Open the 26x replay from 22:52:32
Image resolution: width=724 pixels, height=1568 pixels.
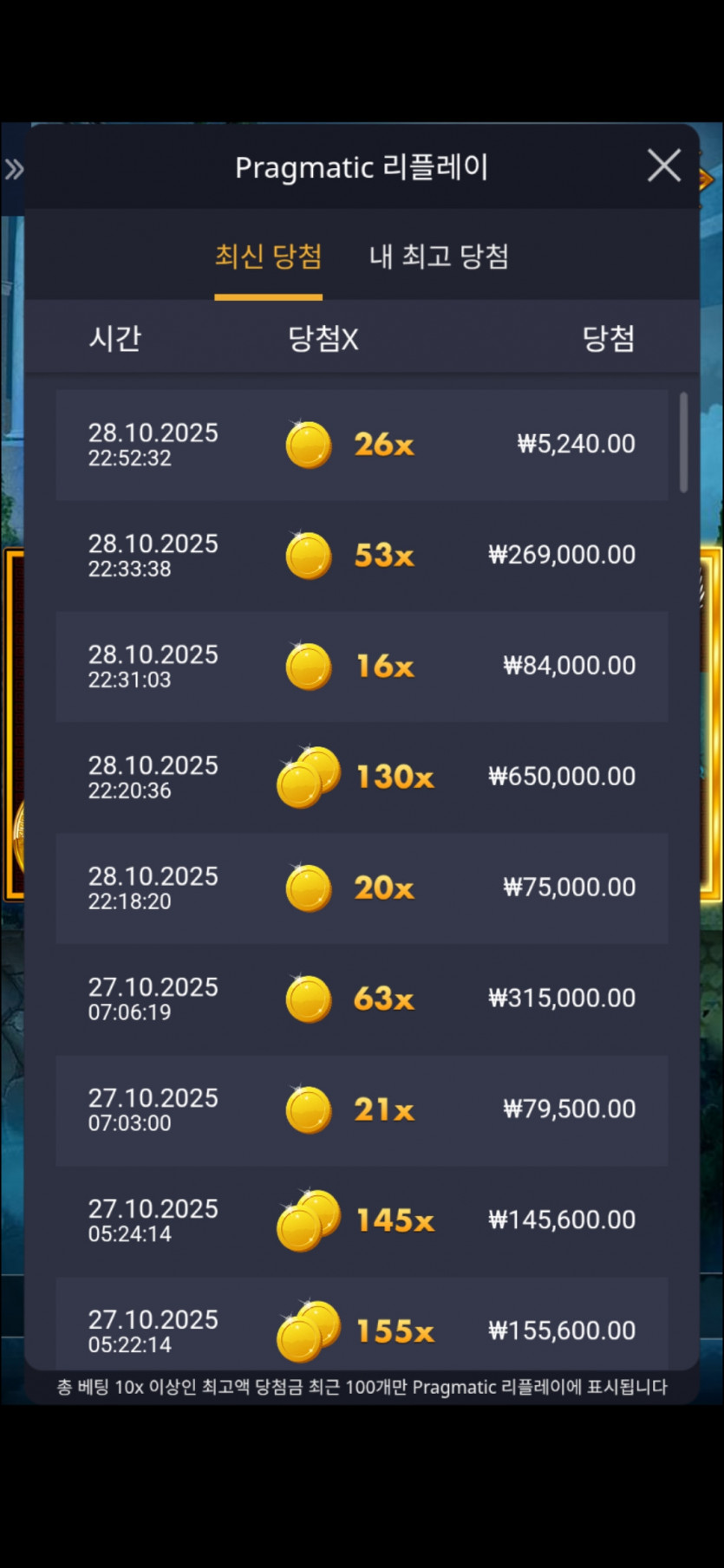pyautogui.click(x=362, y=445)
